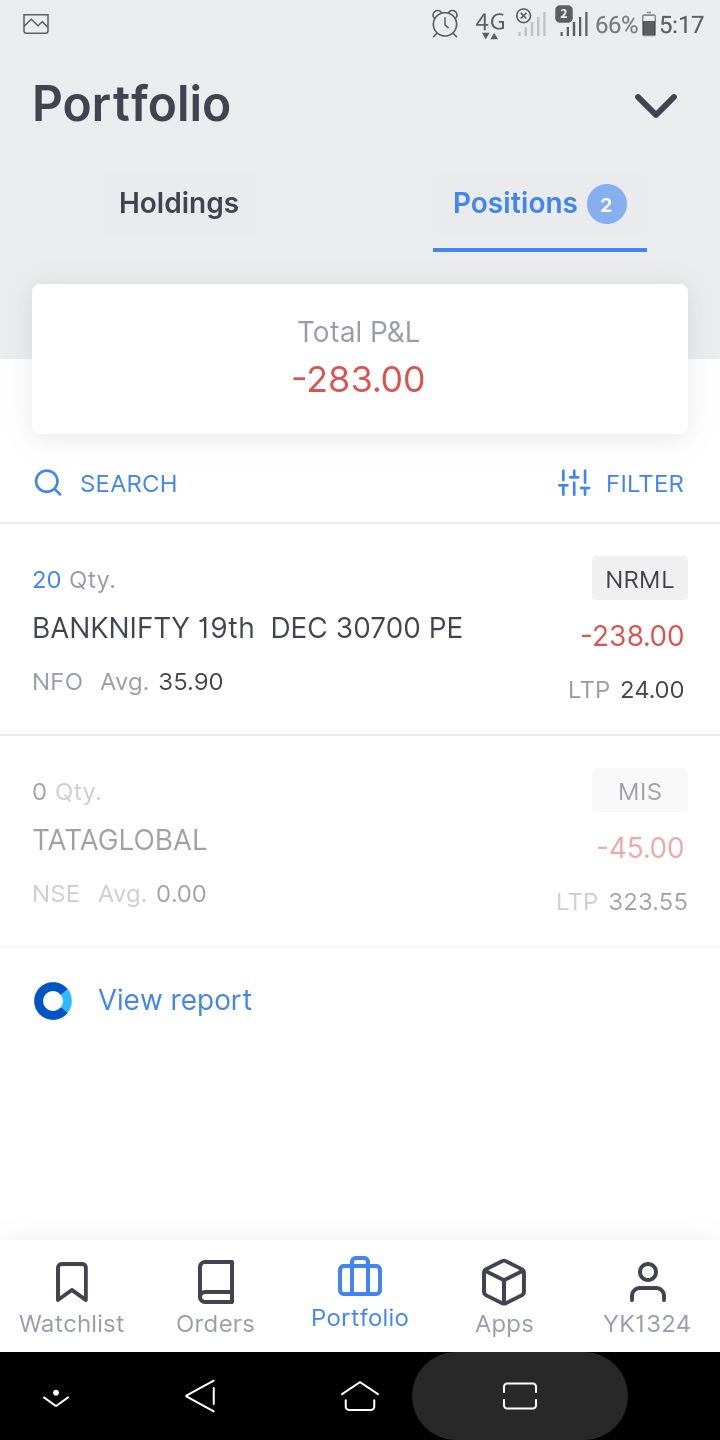Switch to the Holdings tab
Image resolution: width=720 pixels, height=1440 pixels.
(x=179, y=204)
